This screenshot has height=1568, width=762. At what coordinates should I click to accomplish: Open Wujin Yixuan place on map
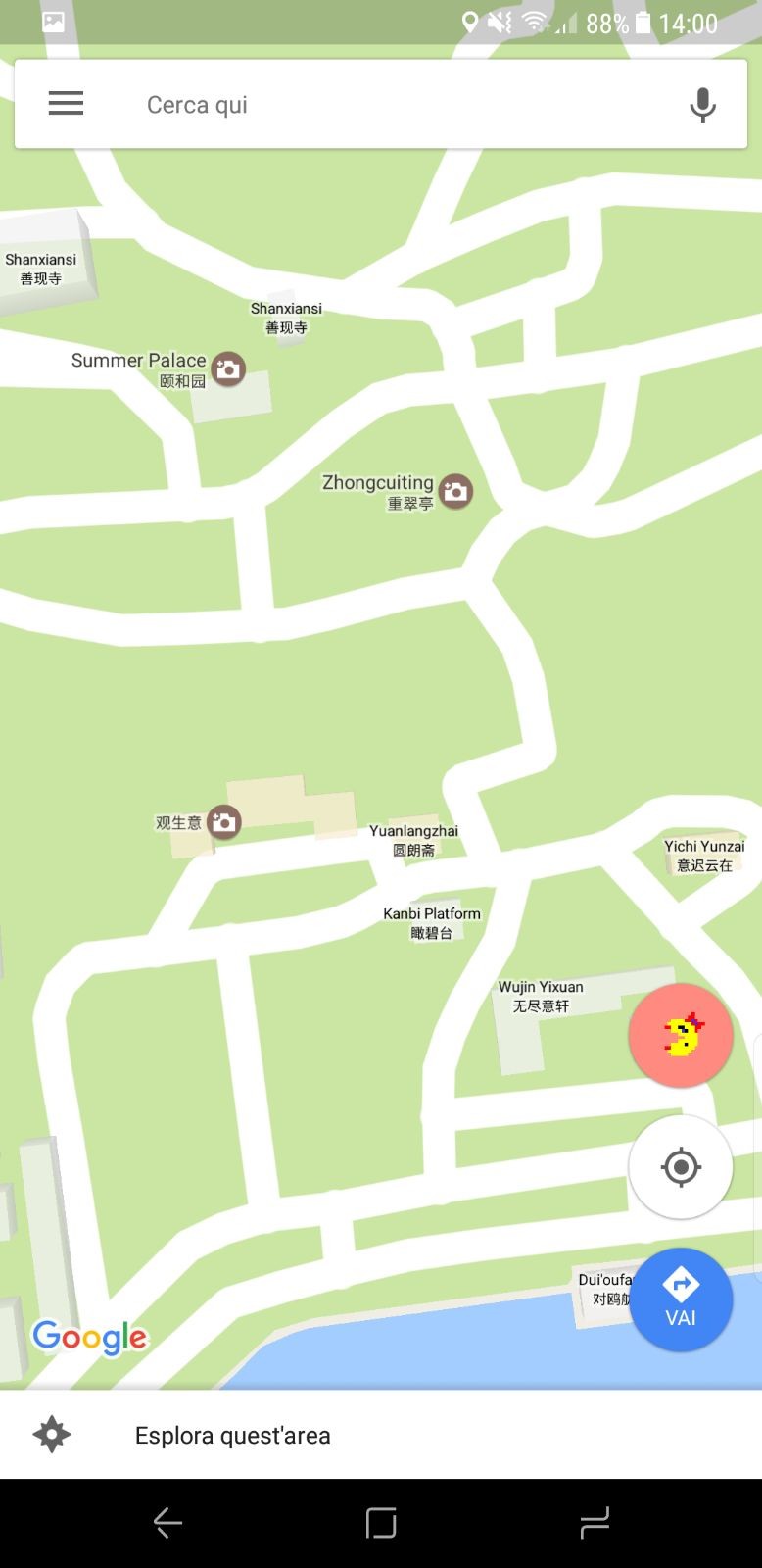(541, 996)
